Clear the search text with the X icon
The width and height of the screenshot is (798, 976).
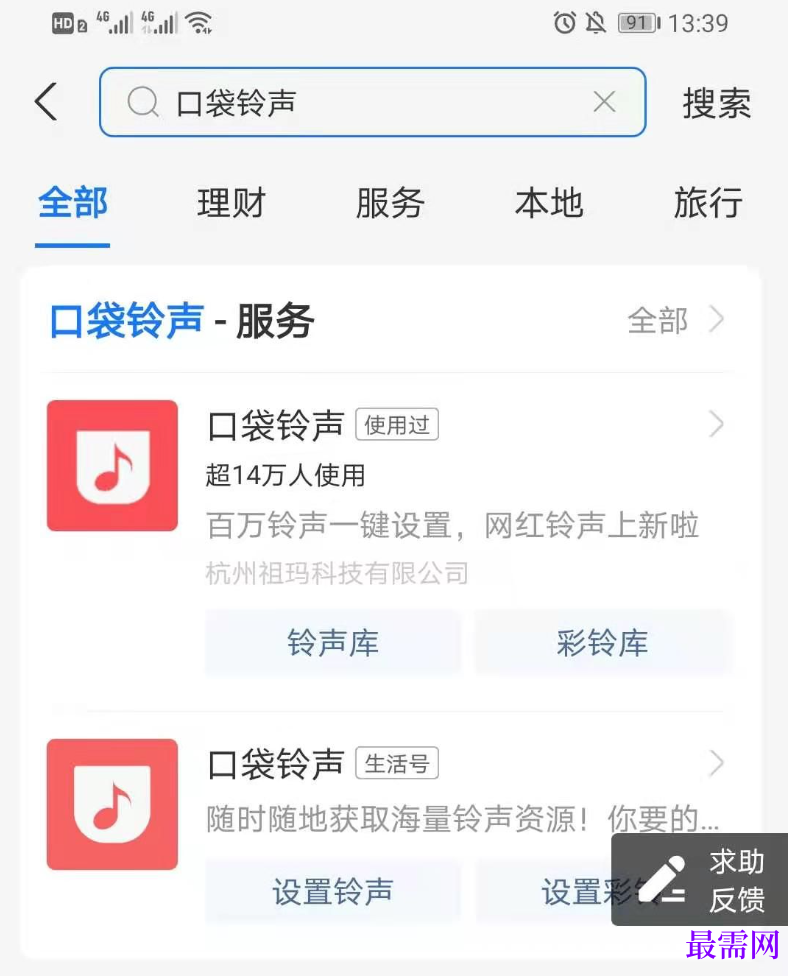pos(604,102)
